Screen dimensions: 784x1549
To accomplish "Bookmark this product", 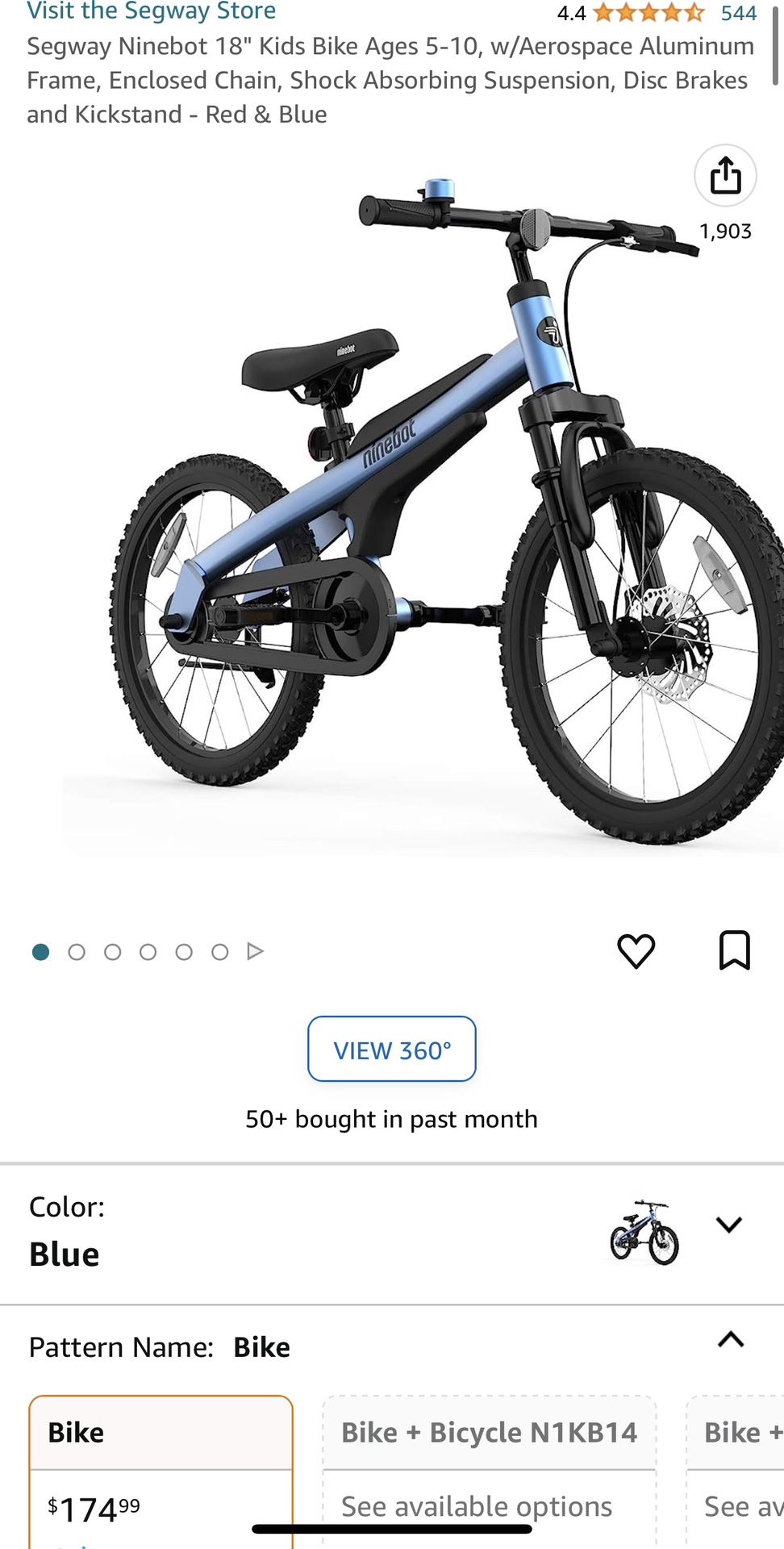I will (734, 950).
